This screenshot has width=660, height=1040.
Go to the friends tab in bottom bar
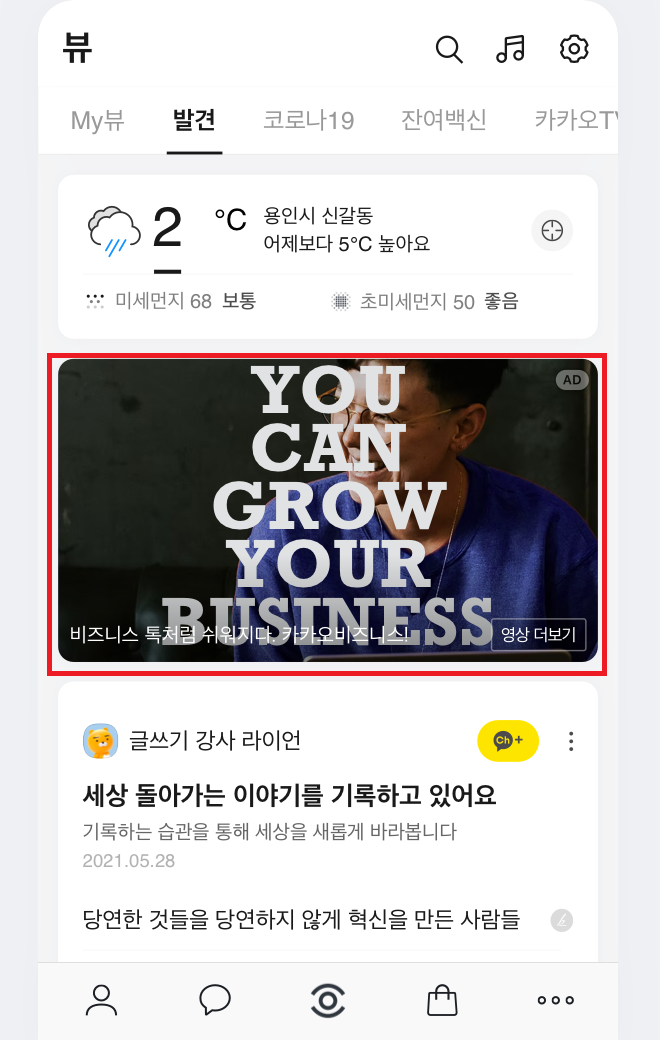pos(101,1000)
